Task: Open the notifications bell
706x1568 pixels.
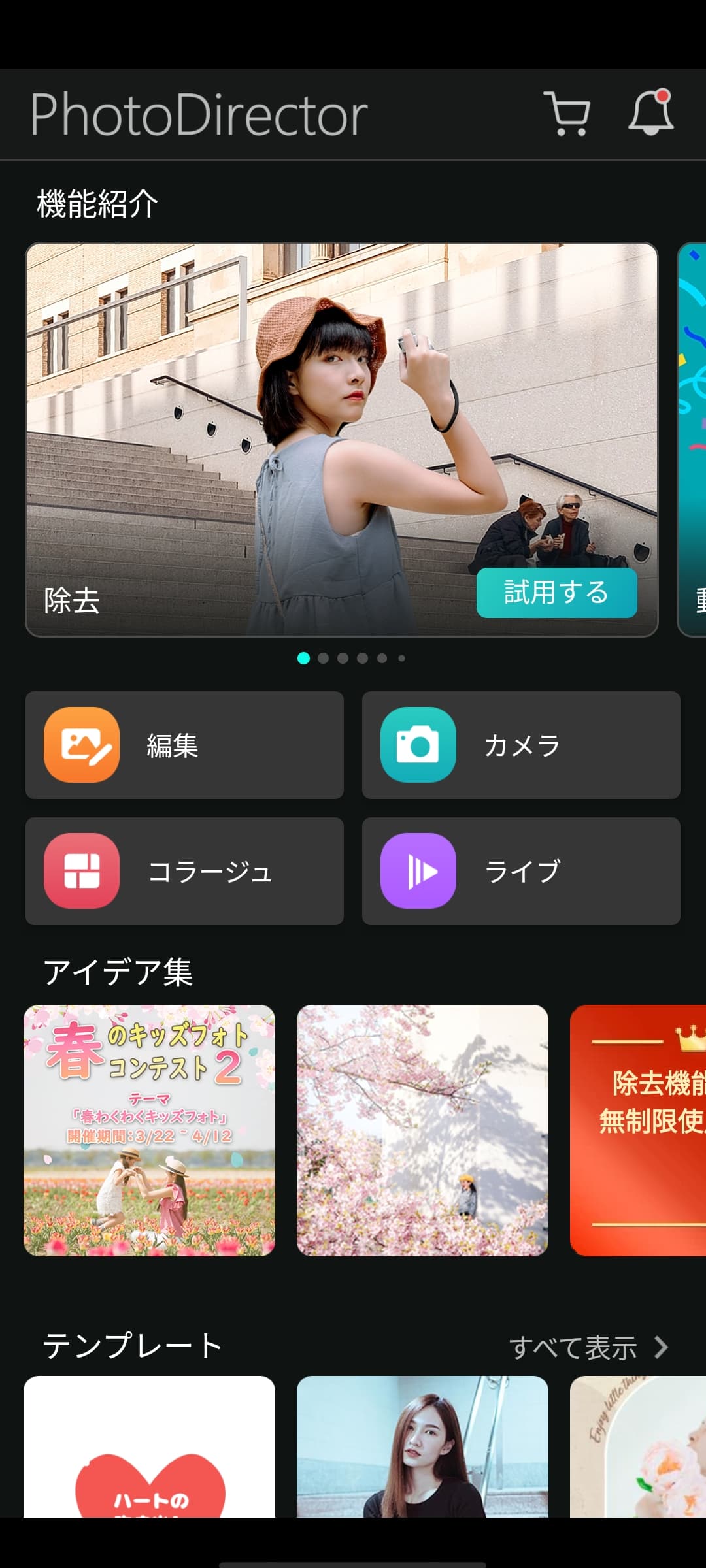Action: (x=650, y=113)
